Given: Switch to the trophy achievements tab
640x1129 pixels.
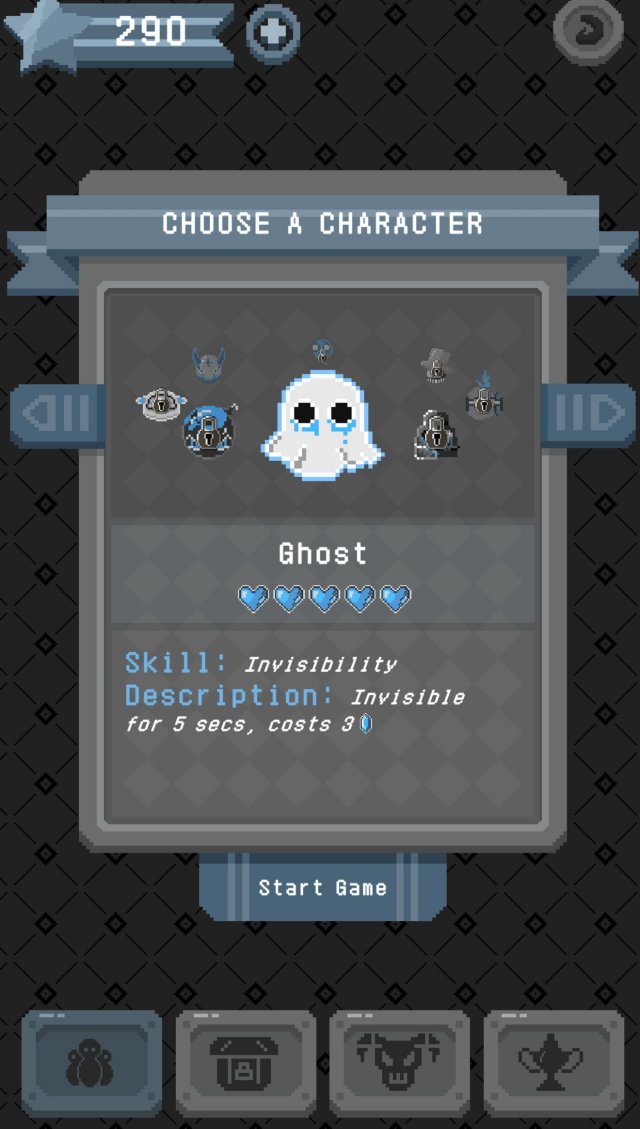Looking at the screenshot, I should click(x=553, y=1063).
